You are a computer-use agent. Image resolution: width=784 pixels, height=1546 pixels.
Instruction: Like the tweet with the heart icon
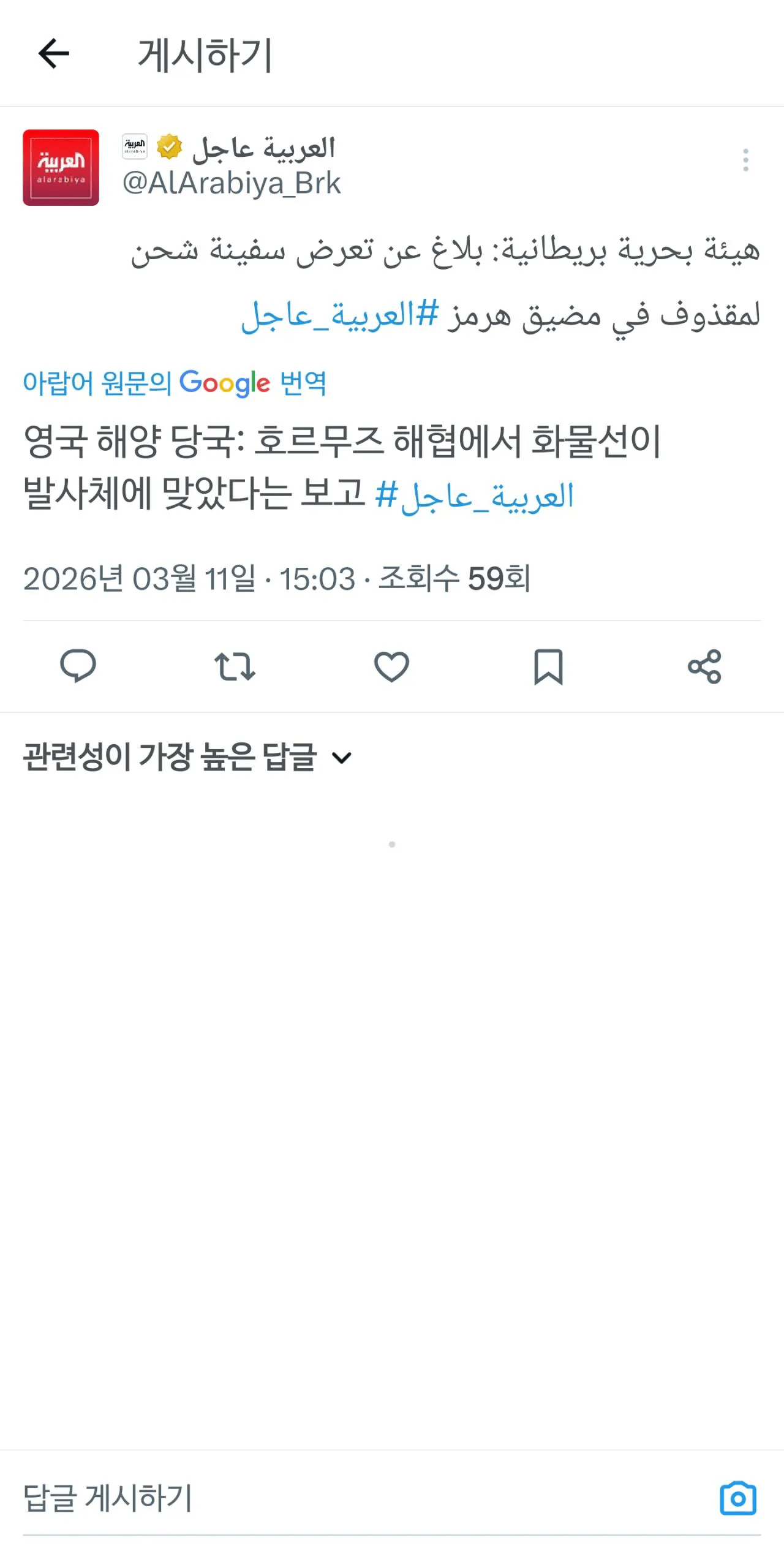[391, 668]
